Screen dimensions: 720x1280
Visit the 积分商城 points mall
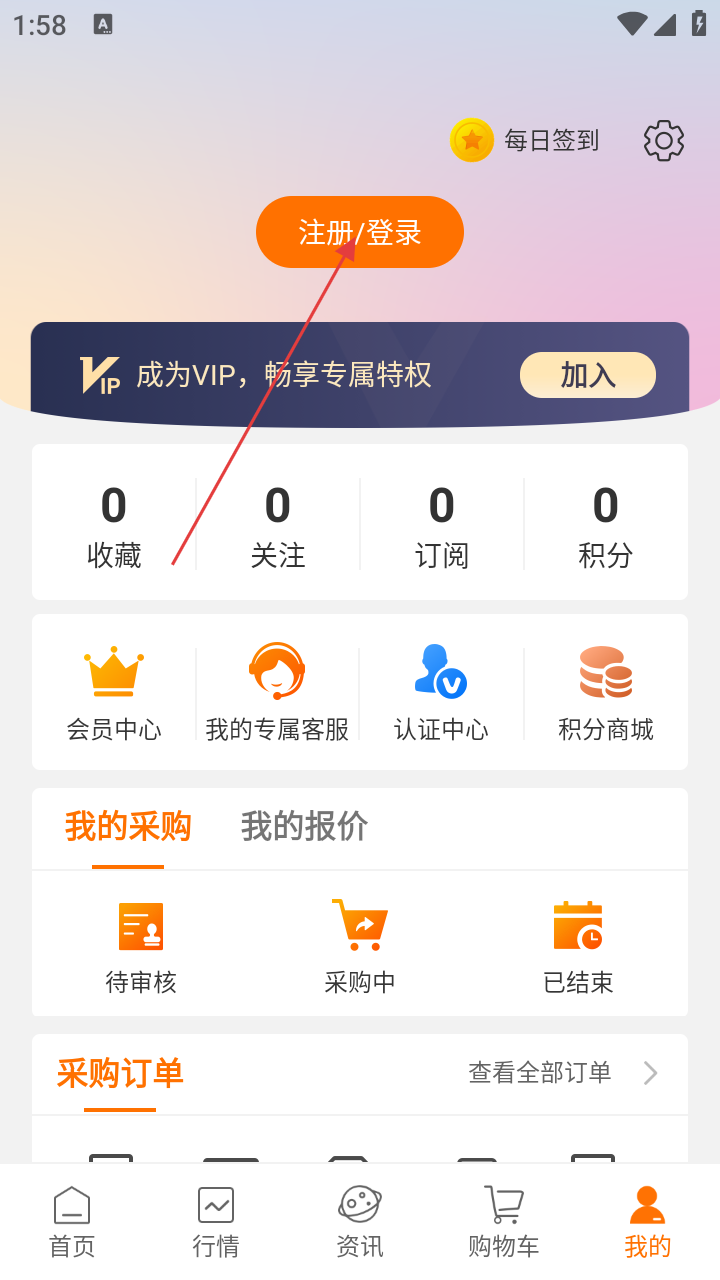point(605,692)
